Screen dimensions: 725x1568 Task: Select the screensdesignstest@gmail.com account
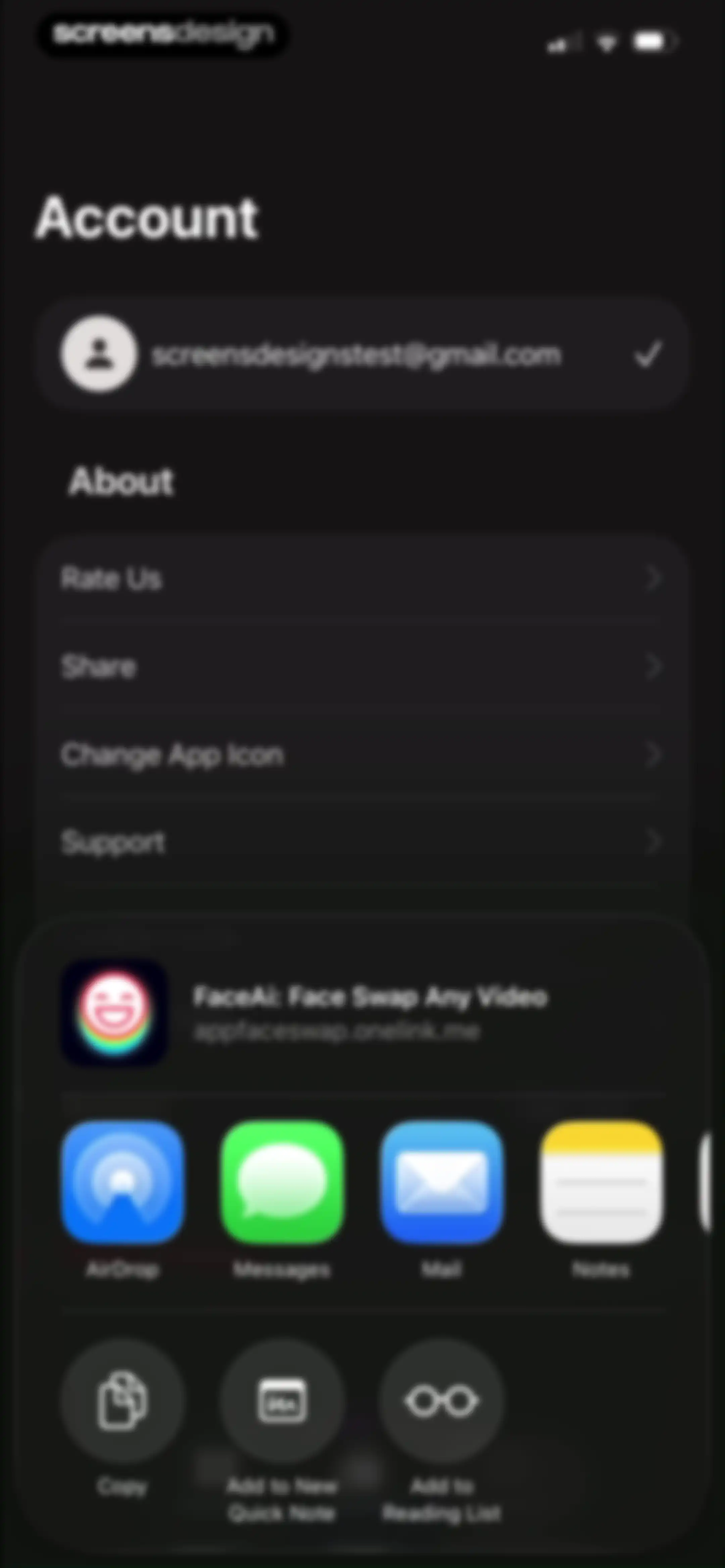point(362,354)
